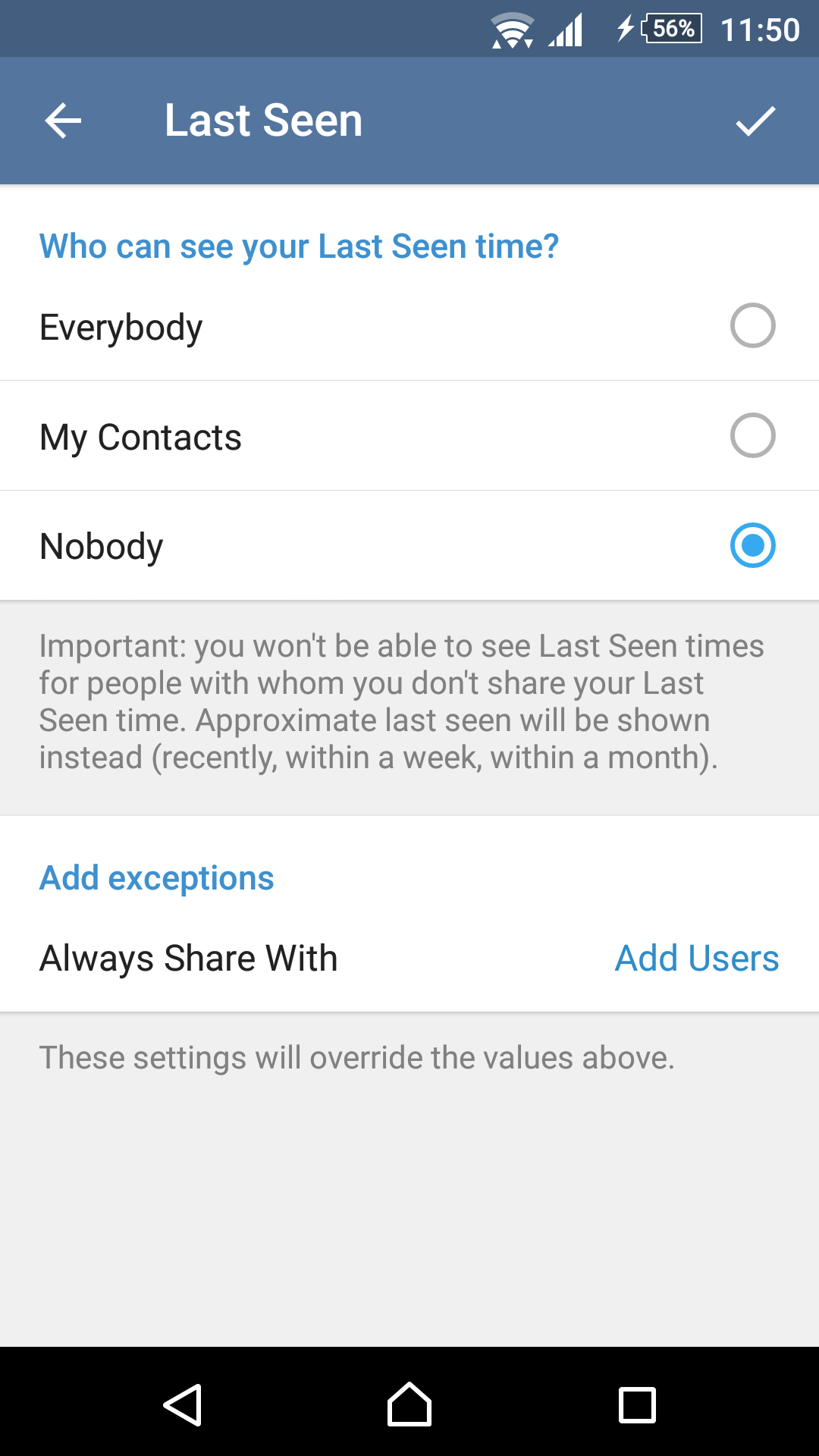Go back using the header arrow

click(63, 121)
